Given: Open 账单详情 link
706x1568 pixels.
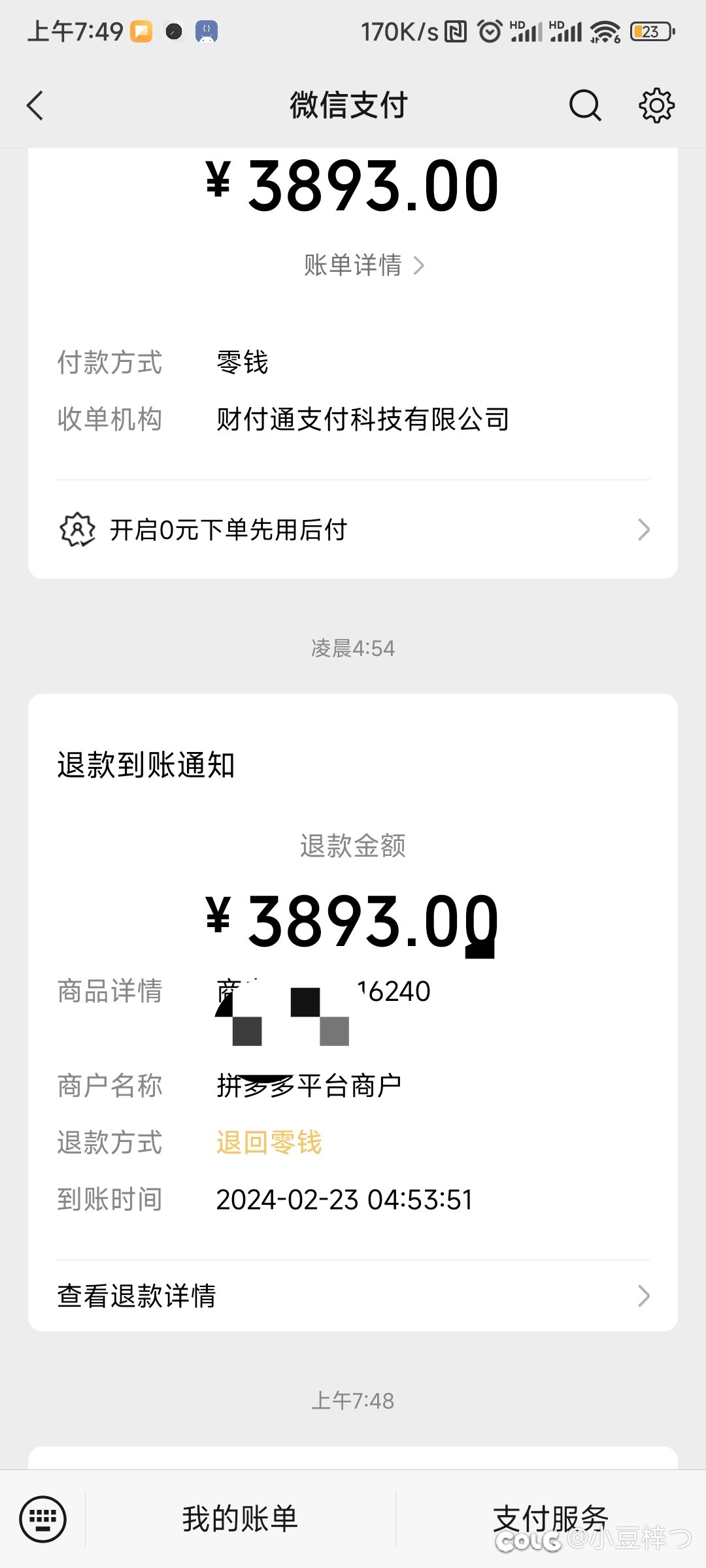Looking at the screenshot, I should 364,265.
